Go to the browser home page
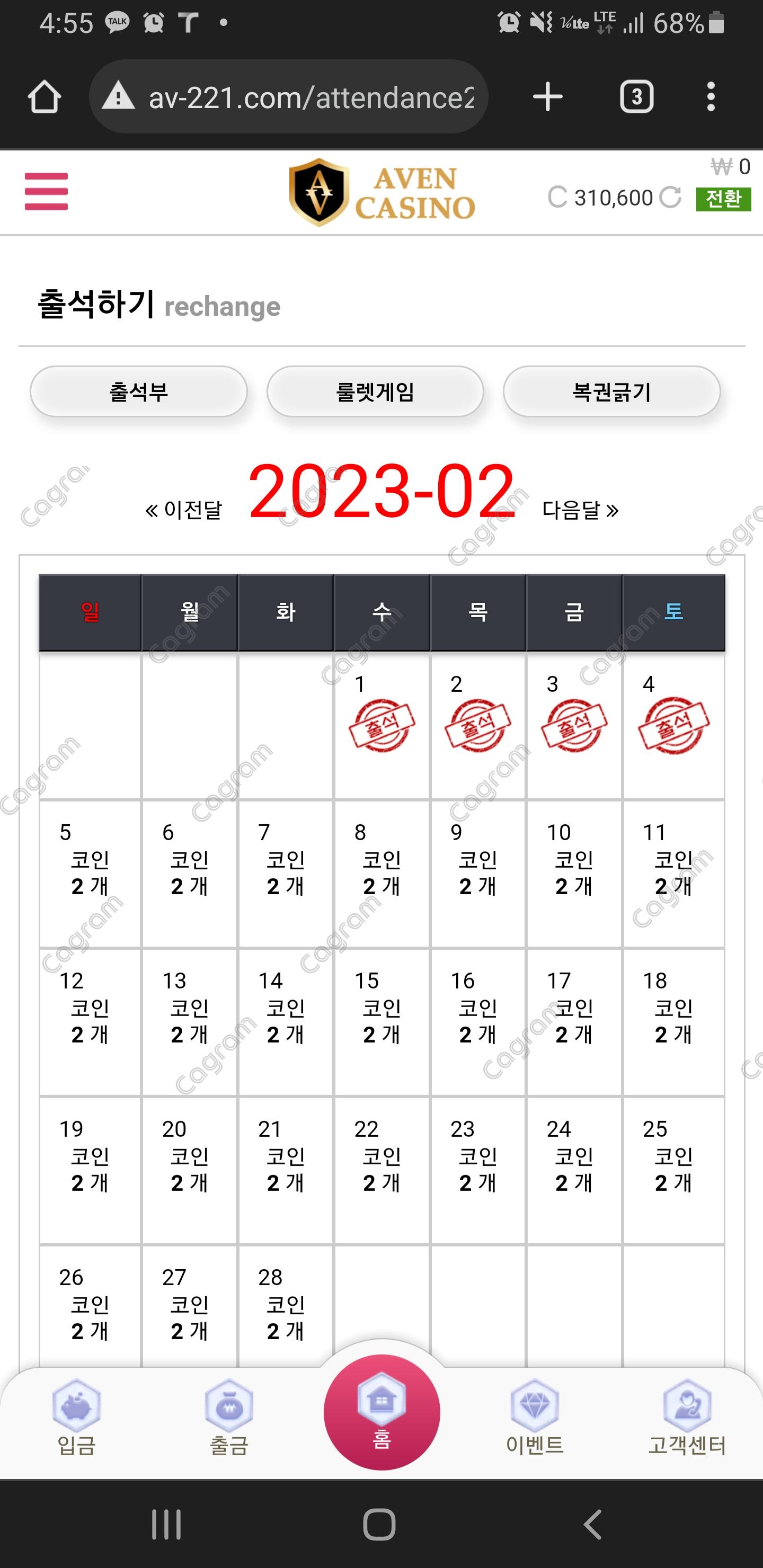 [x=45, y=97]
